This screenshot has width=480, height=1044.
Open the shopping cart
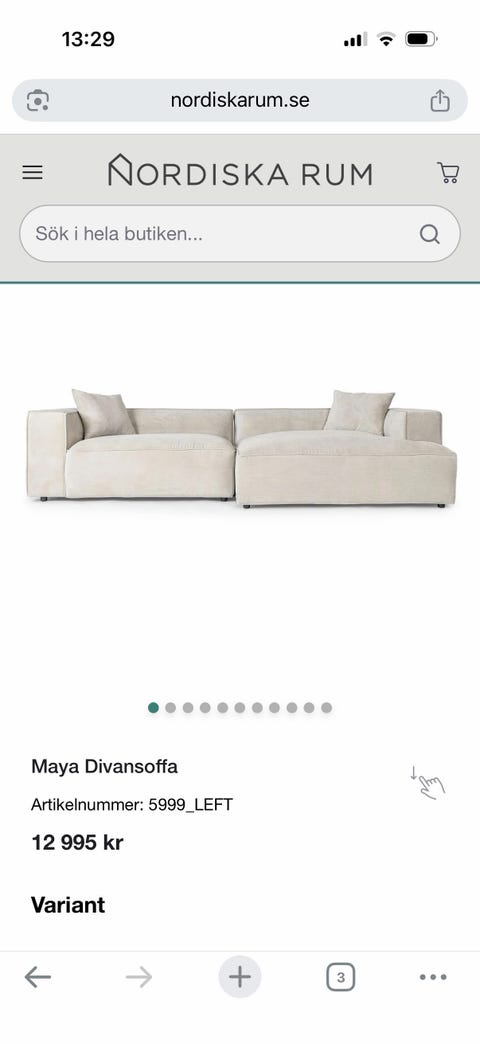[x=448, y=173]
